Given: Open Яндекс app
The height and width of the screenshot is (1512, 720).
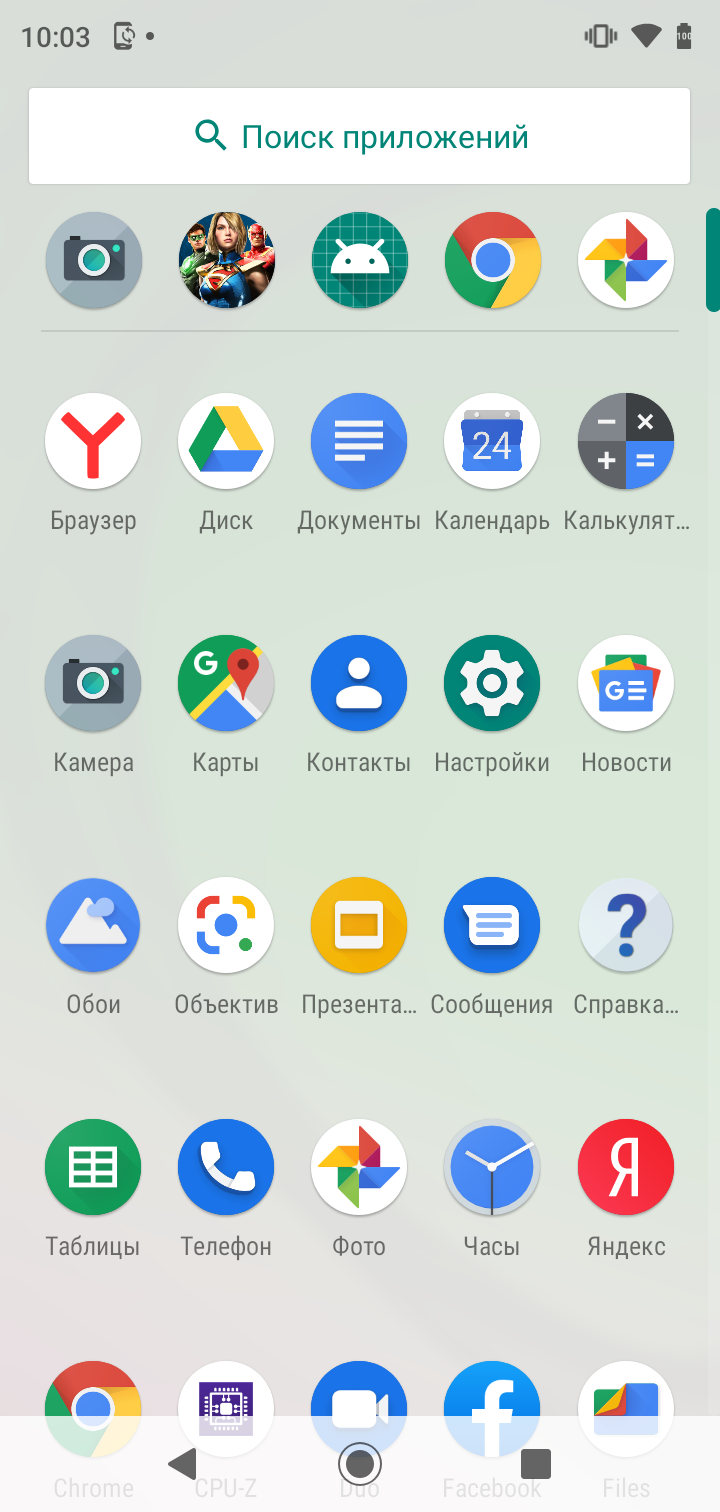Looking at the screenshot, I should tap(626, 1168).
